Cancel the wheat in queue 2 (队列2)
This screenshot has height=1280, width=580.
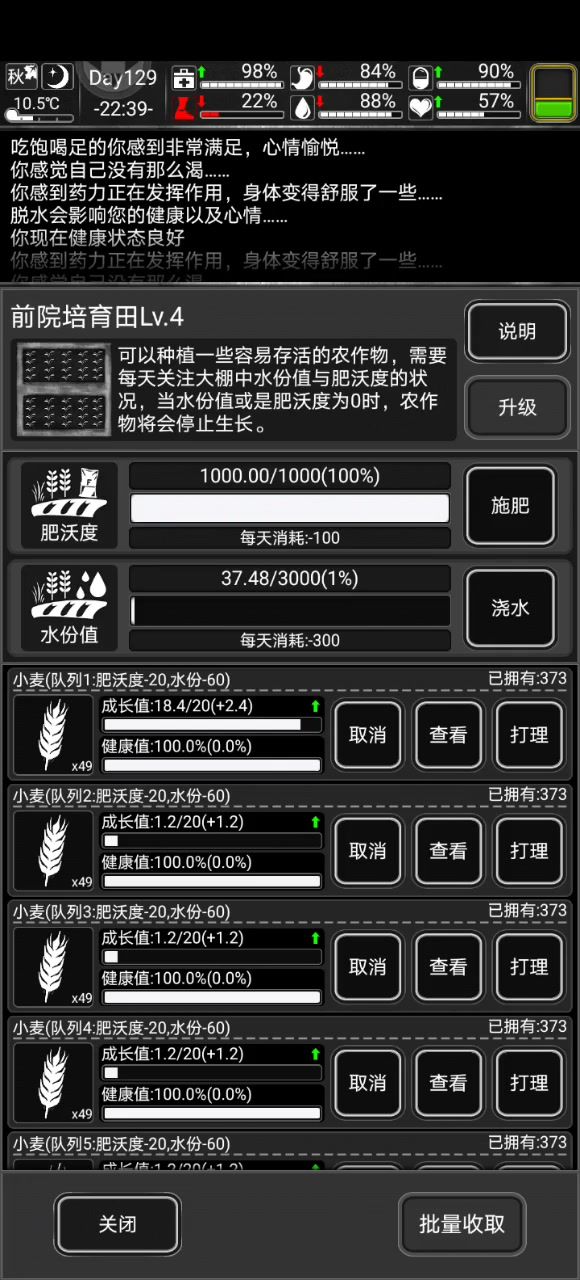click(368, 851)
